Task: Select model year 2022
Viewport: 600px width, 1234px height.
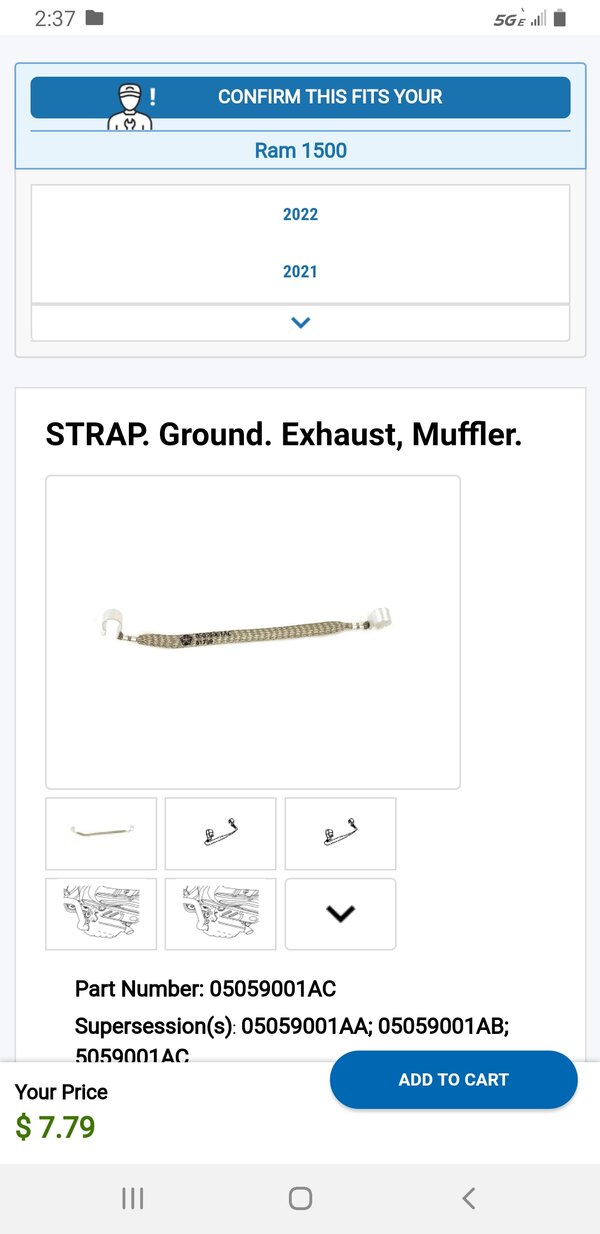Action: pyautogui.click(x=300, y=214)
